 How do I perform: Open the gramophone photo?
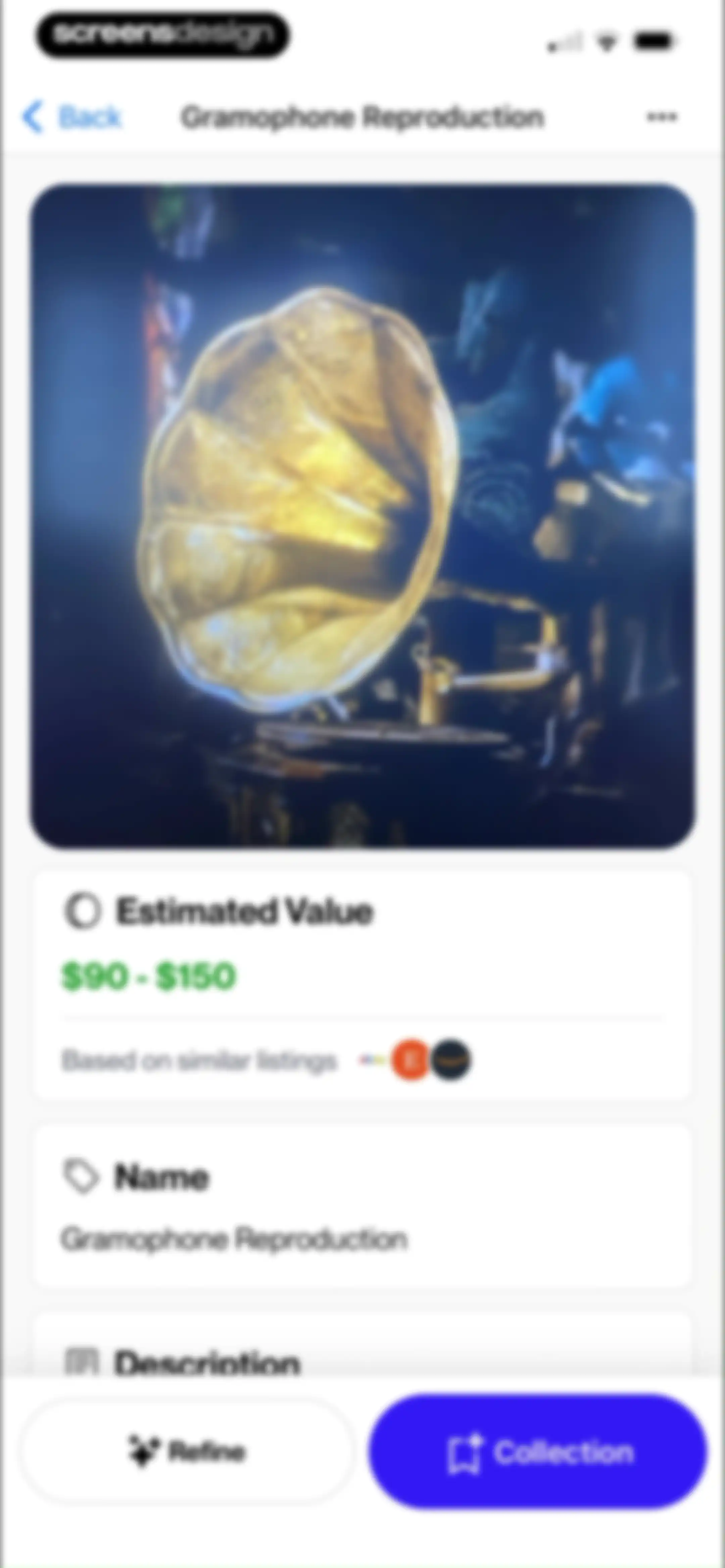(x=363, y=516)
